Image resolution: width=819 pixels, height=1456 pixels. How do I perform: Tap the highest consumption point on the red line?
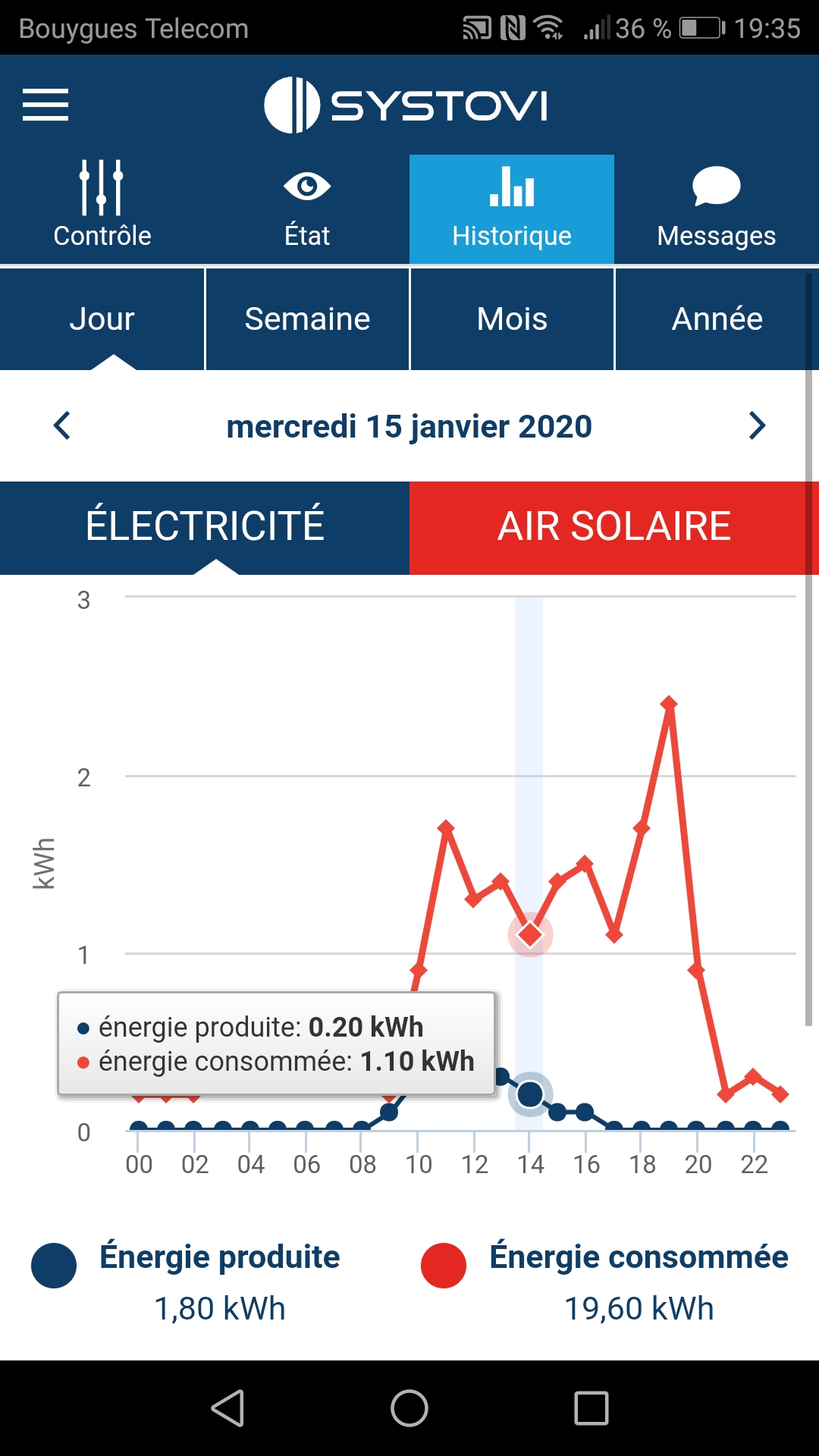(669, 704)
